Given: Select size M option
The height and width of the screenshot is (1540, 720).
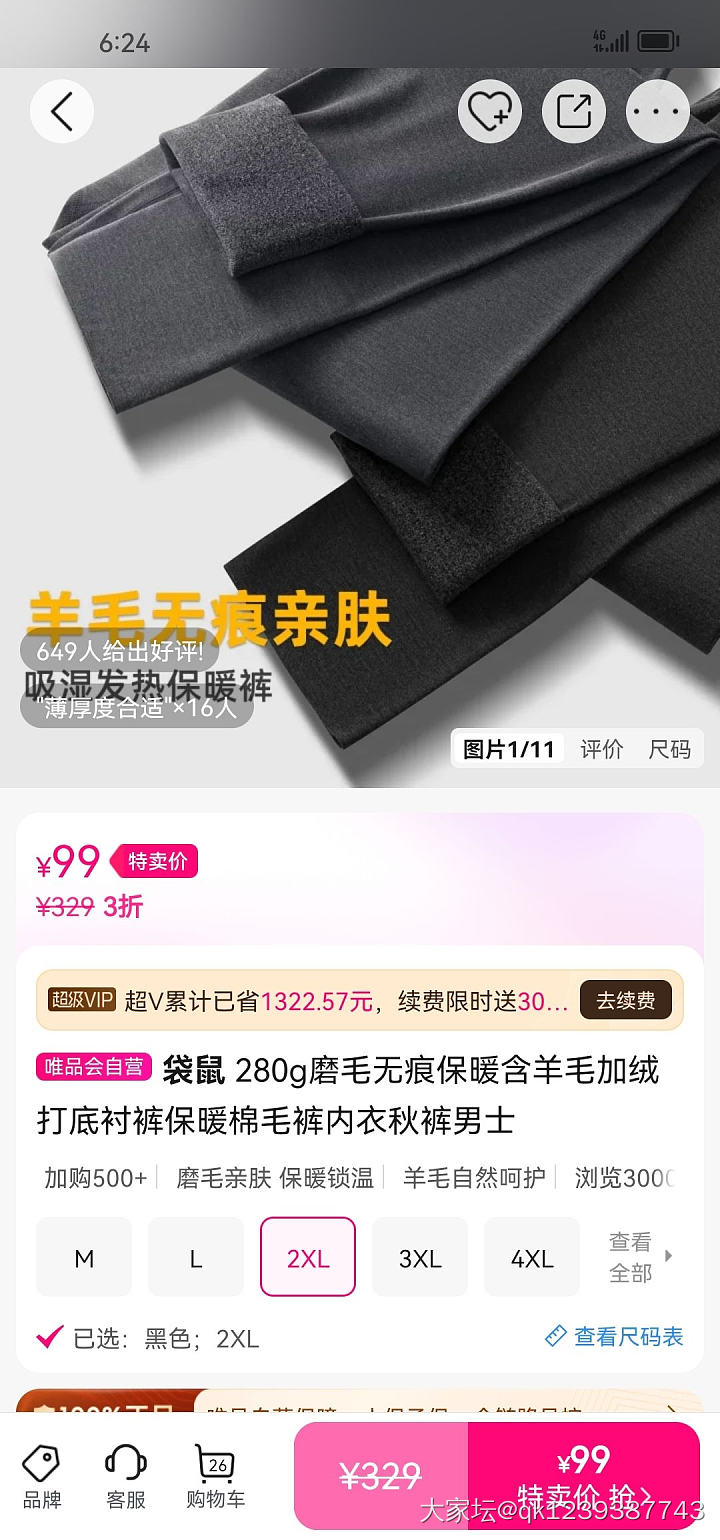Looking at the screenshot, I should tap(83, 1256).
